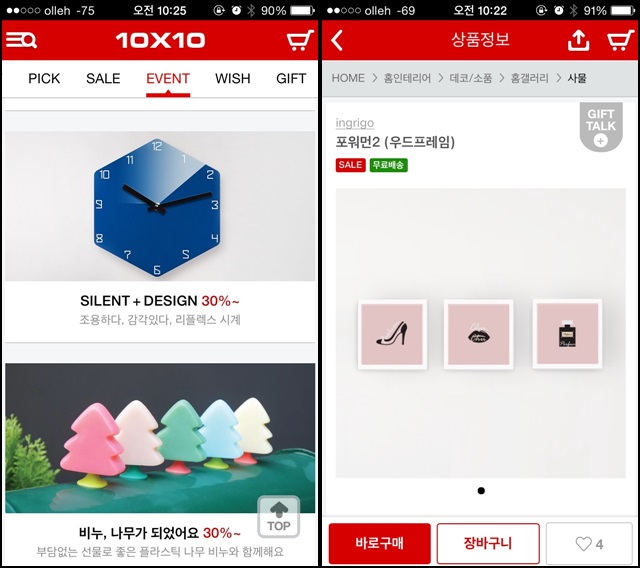The width and height of the screenshot is (640, 568).
Task: Select the EVENT tab
Action: click(168, 78)
